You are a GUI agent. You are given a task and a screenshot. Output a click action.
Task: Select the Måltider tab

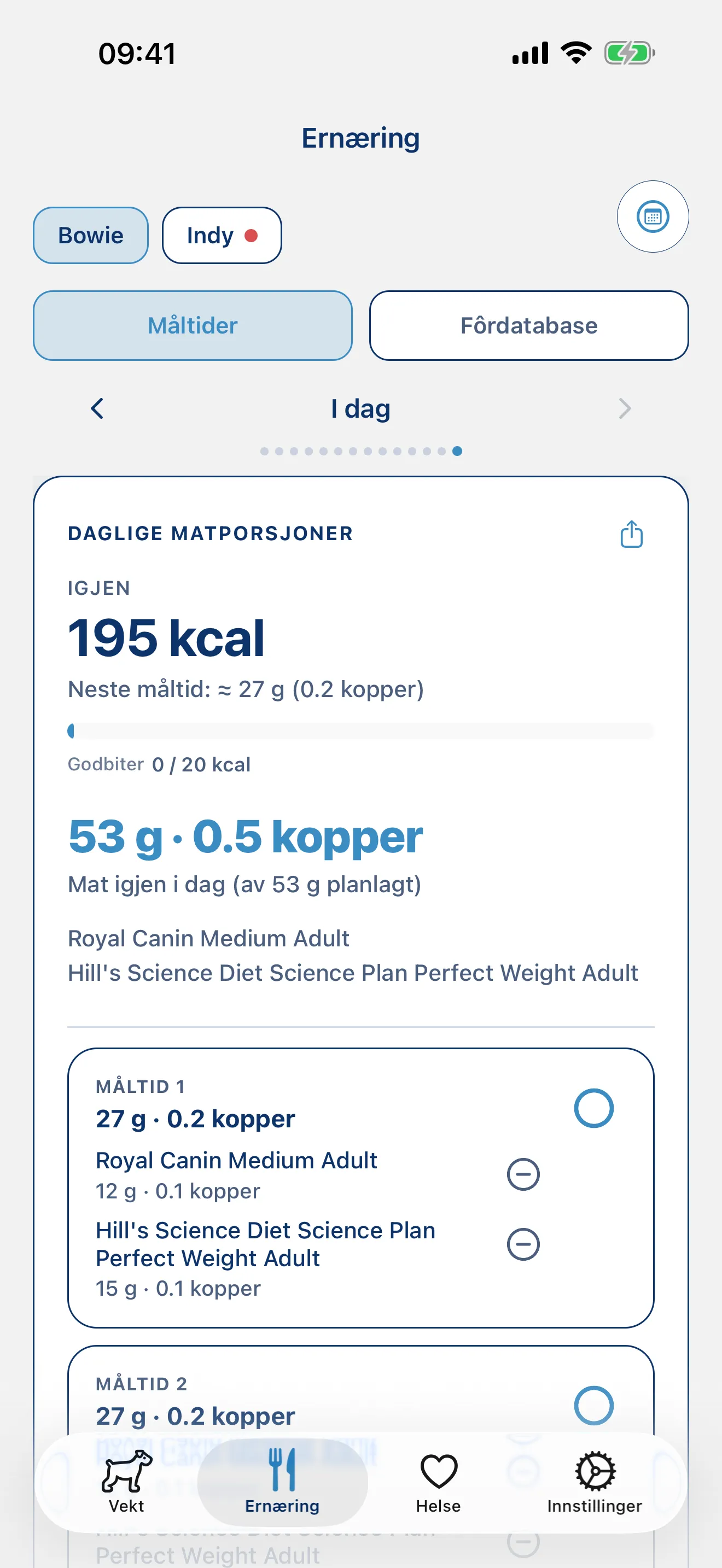click(x=193, y=326)
